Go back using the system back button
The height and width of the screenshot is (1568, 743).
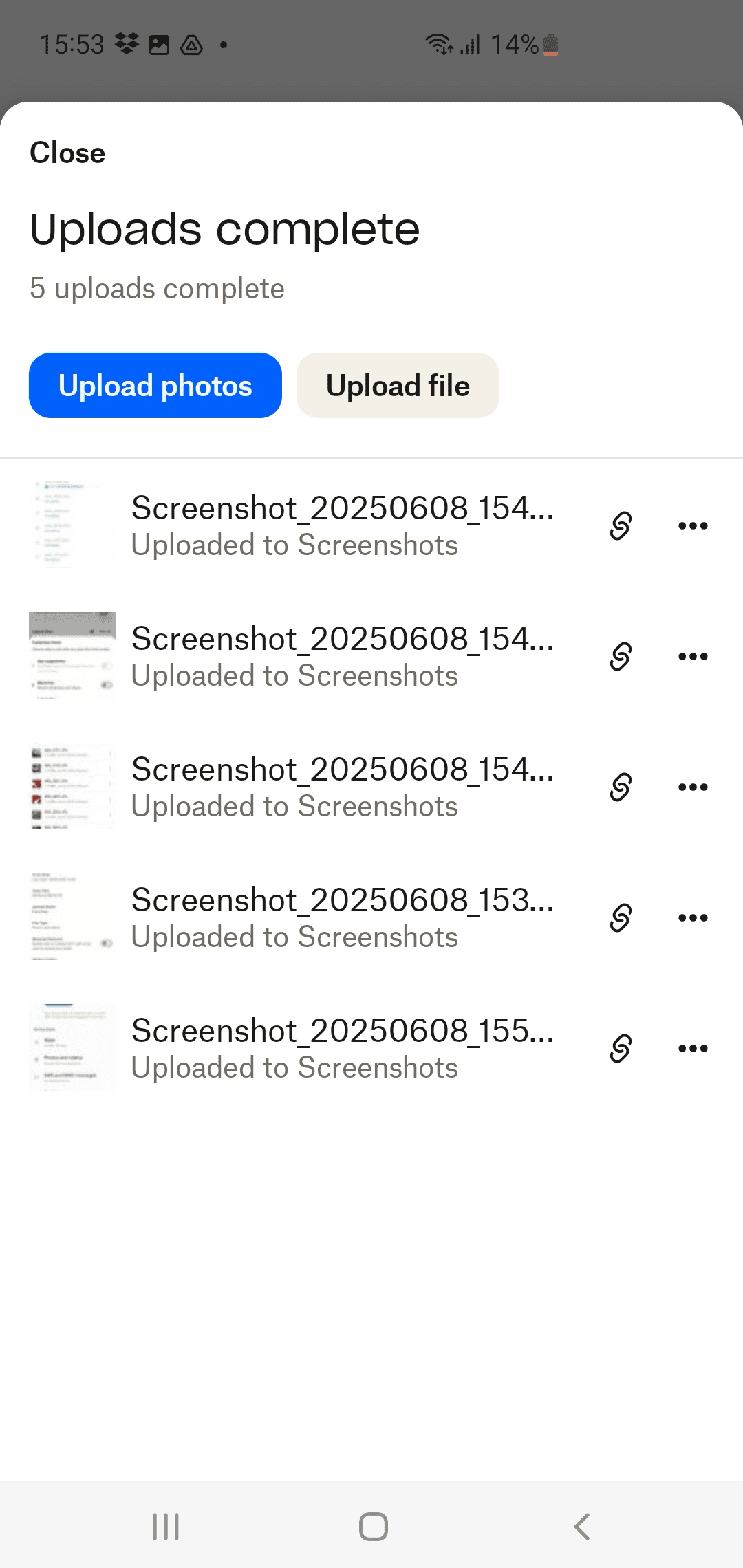(582, 1527)
